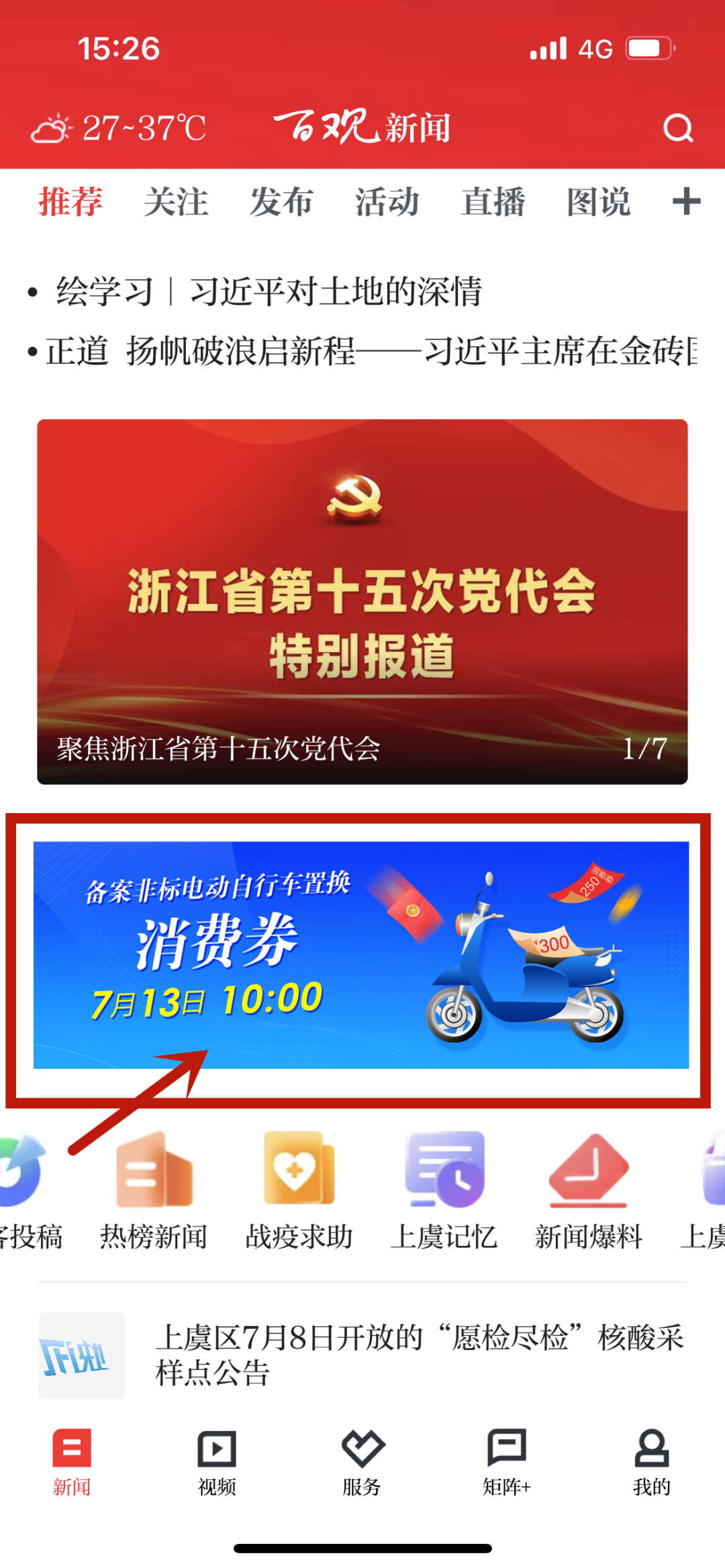Switch to the 关注 tab
Viewport: 725px width, 1568px height.
pos(176,202)
